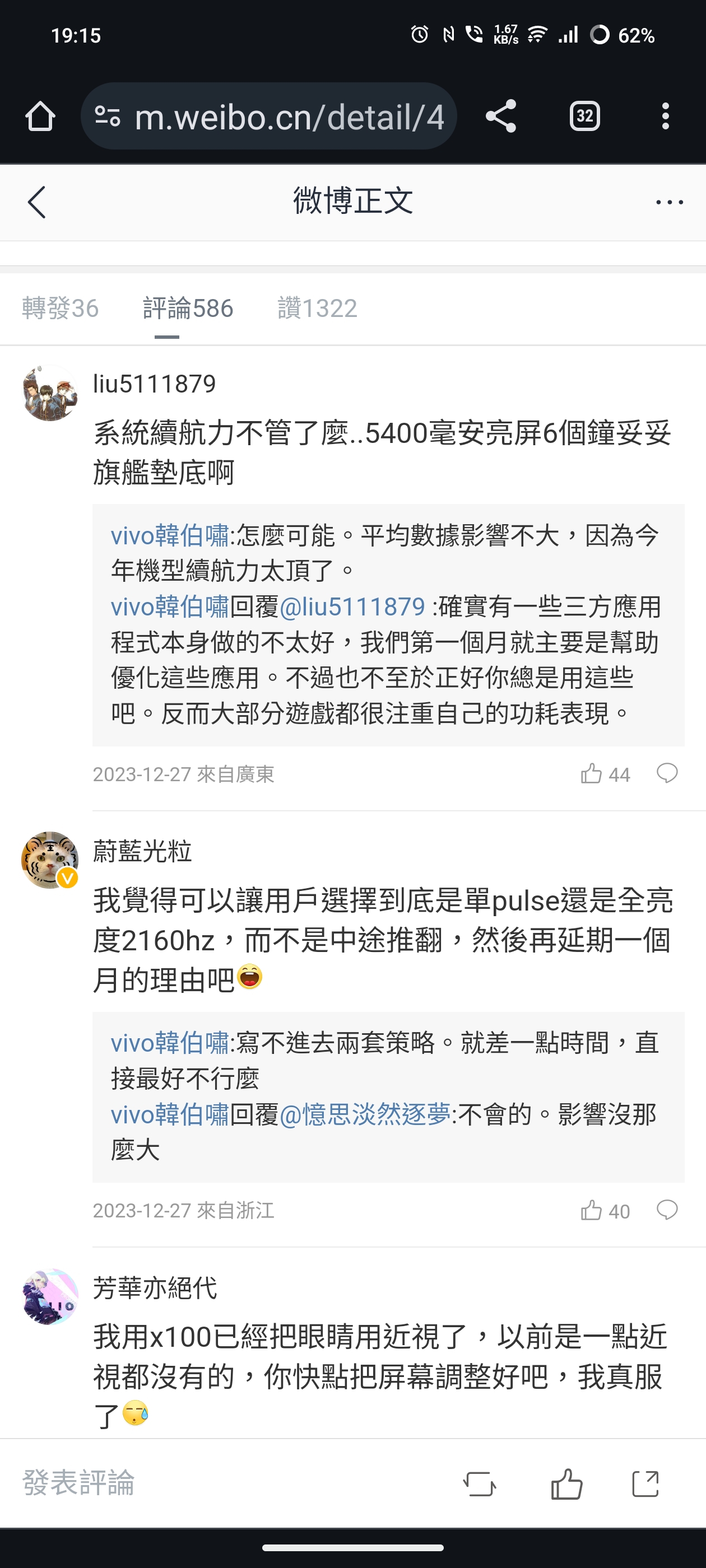The height and width of the screenshot is (1568, 706).
Task: Switch to the 讚1322 tab
Action: 317,308
